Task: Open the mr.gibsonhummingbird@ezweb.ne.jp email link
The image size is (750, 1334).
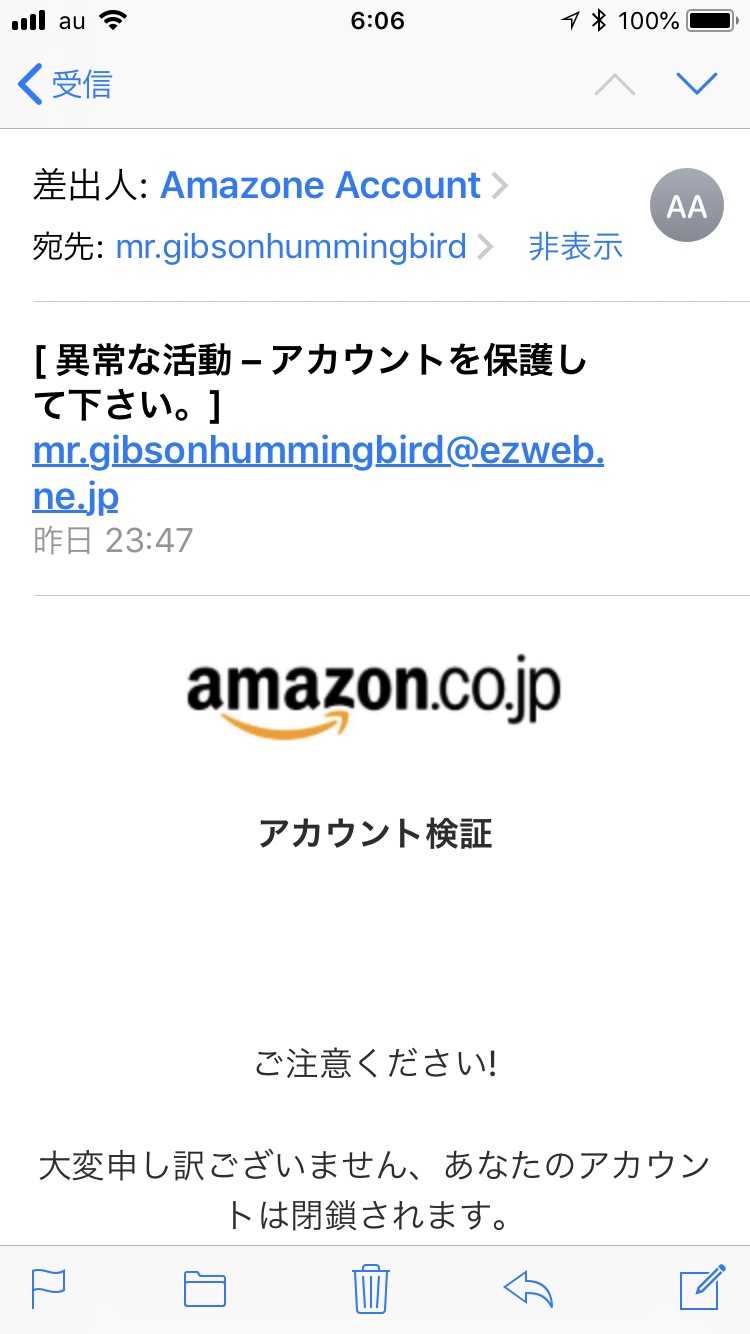Action: tap(317, 473)
